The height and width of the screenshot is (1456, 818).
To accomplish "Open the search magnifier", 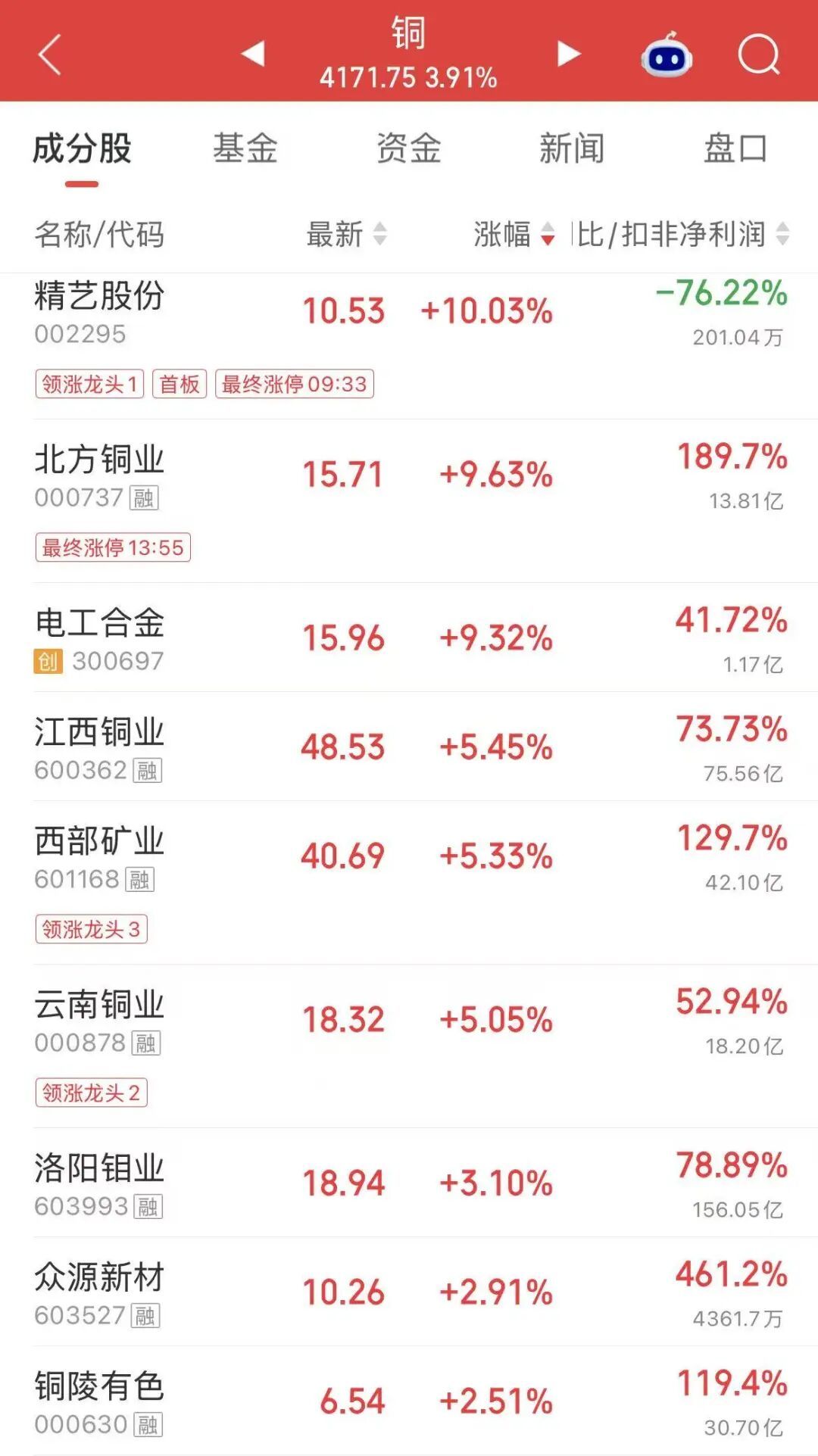I will pos(759,55).
